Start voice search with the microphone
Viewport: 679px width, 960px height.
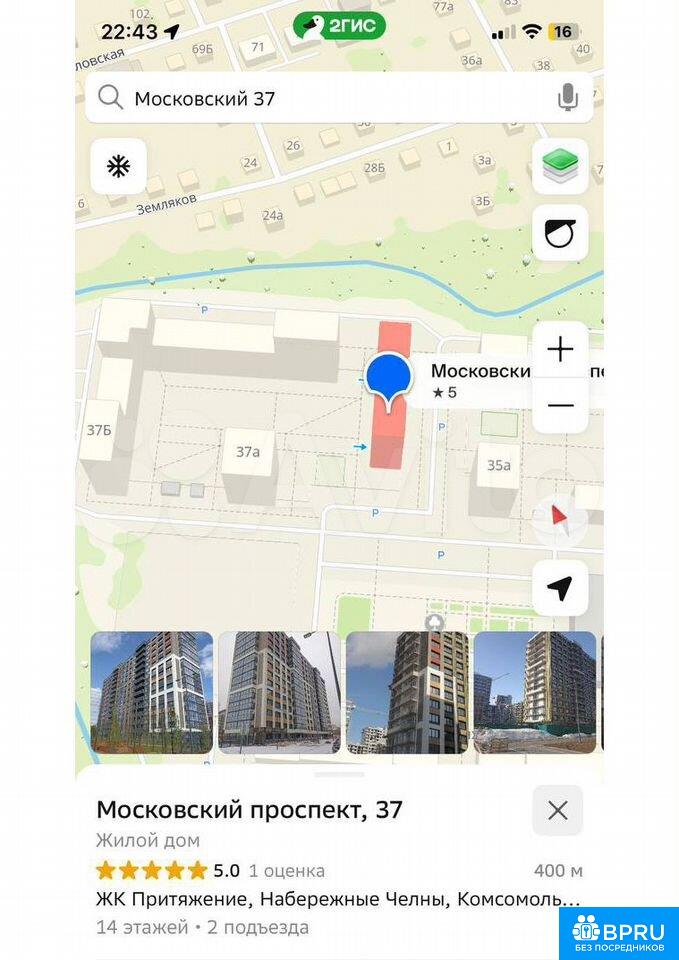[568, 98]
